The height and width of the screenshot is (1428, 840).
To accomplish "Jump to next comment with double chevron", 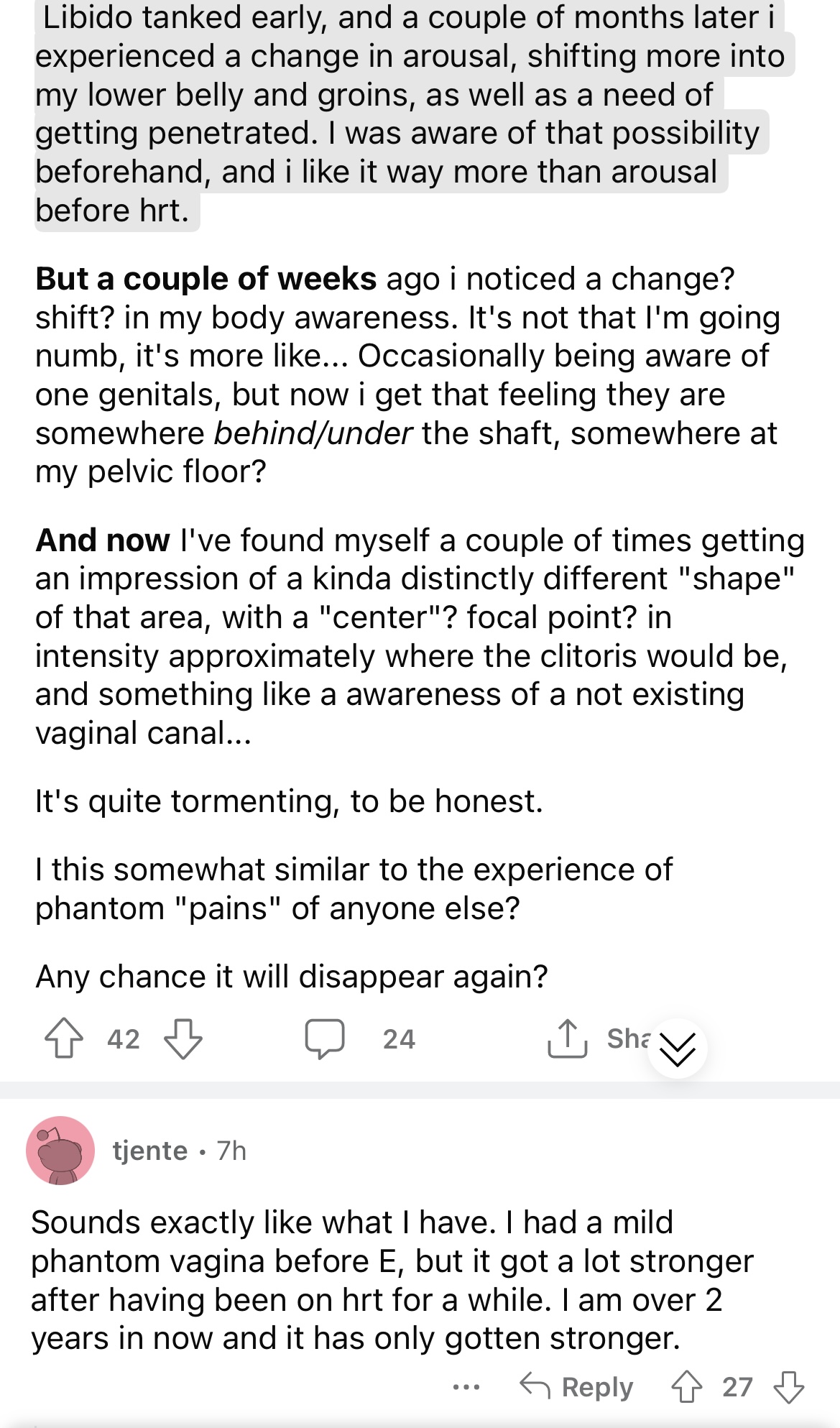I will pyautogui.click(x=678, y=1049).
